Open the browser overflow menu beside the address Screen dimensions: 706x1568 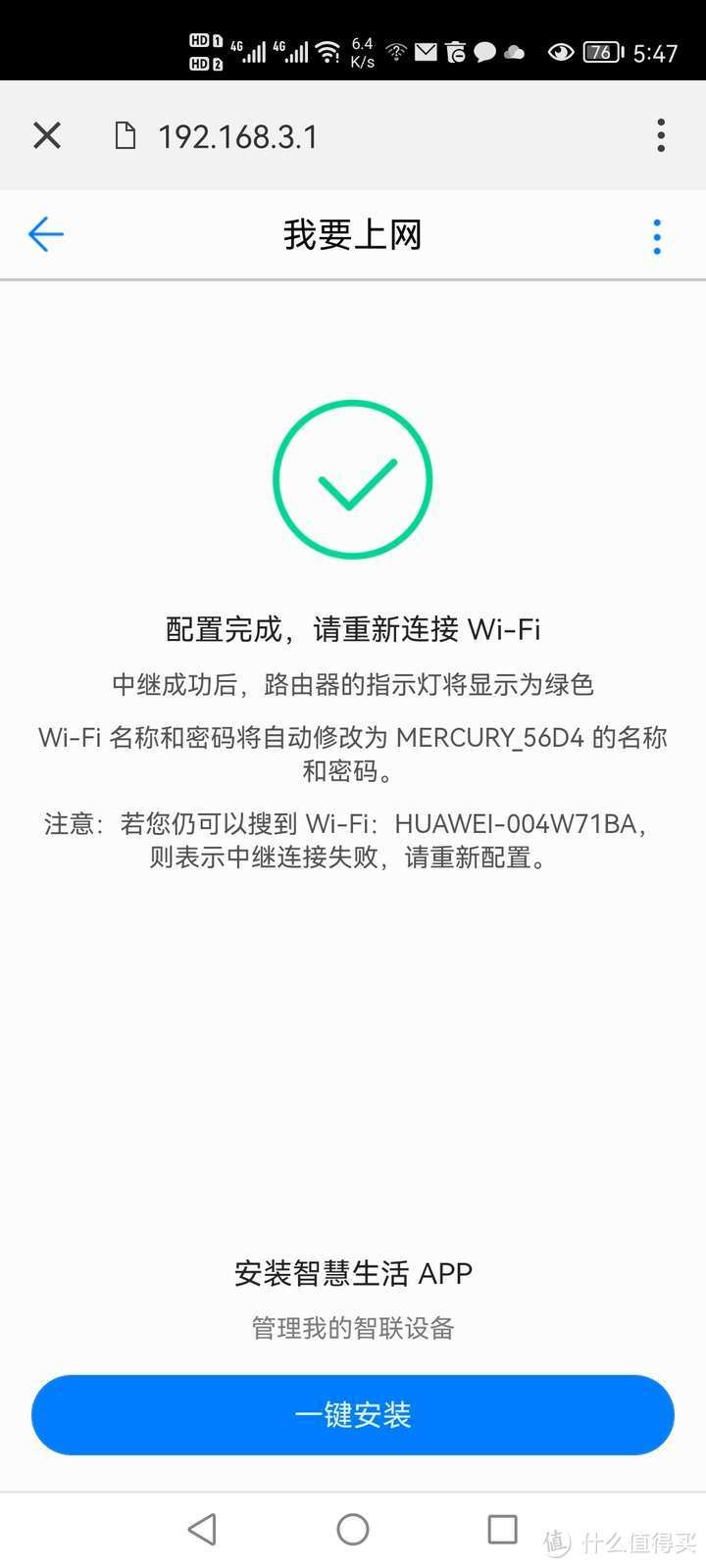tap(661, 135)
